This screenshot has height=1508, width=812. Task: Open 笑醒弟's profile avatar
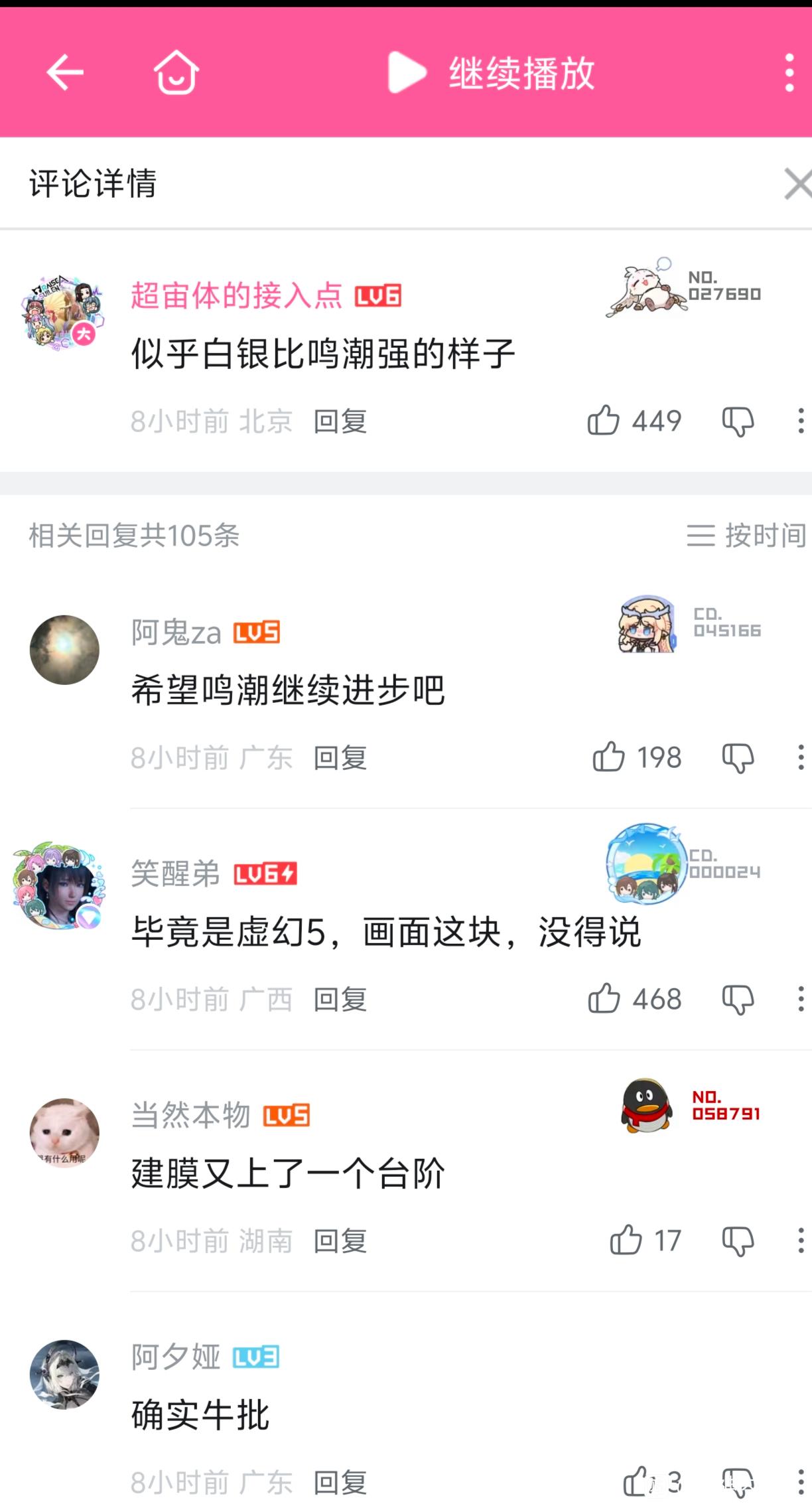click(60, 886)
